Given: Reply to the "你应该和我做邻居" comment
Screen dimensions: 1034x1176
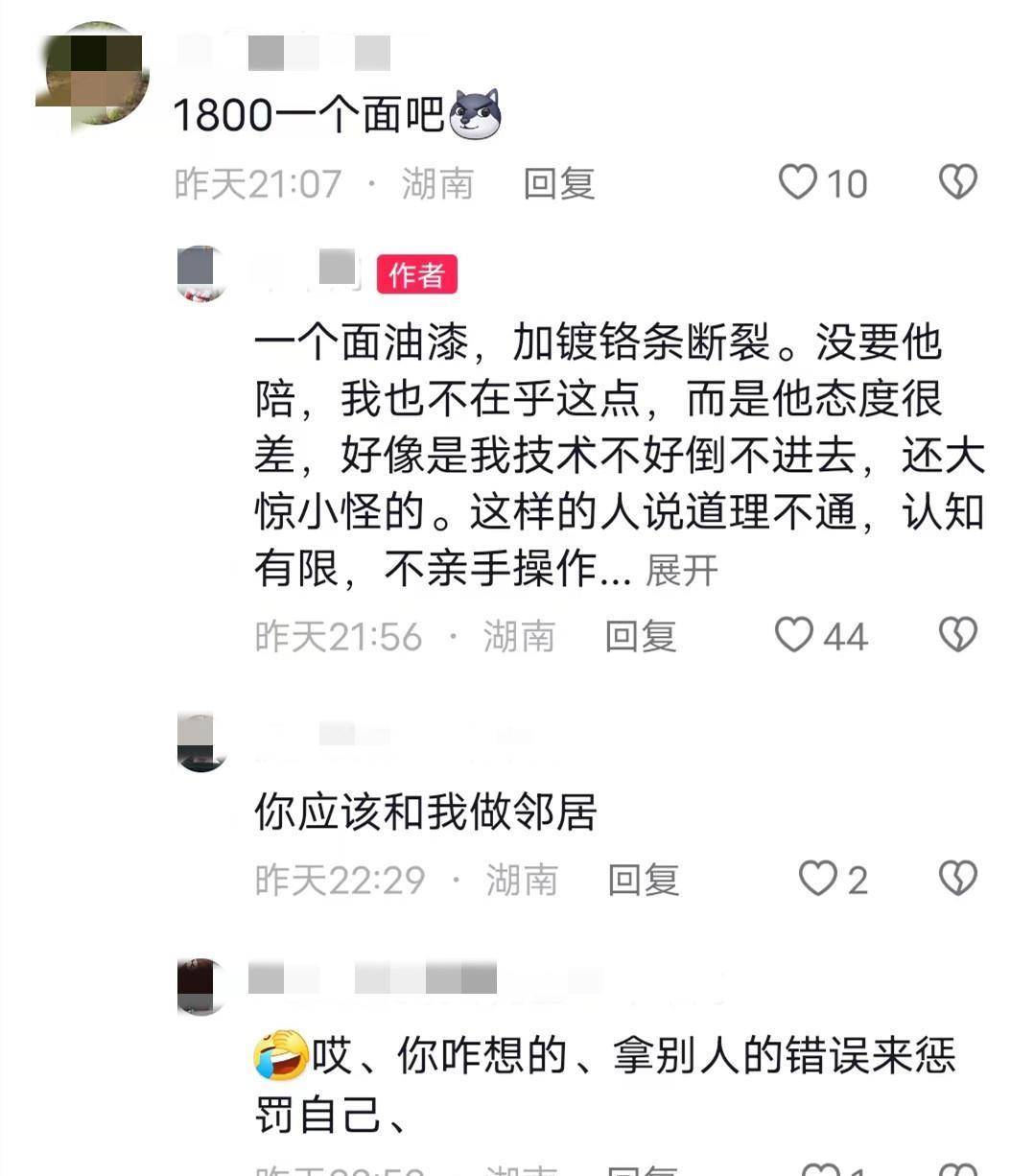Looking at the screenshot, I should (643, 880).
